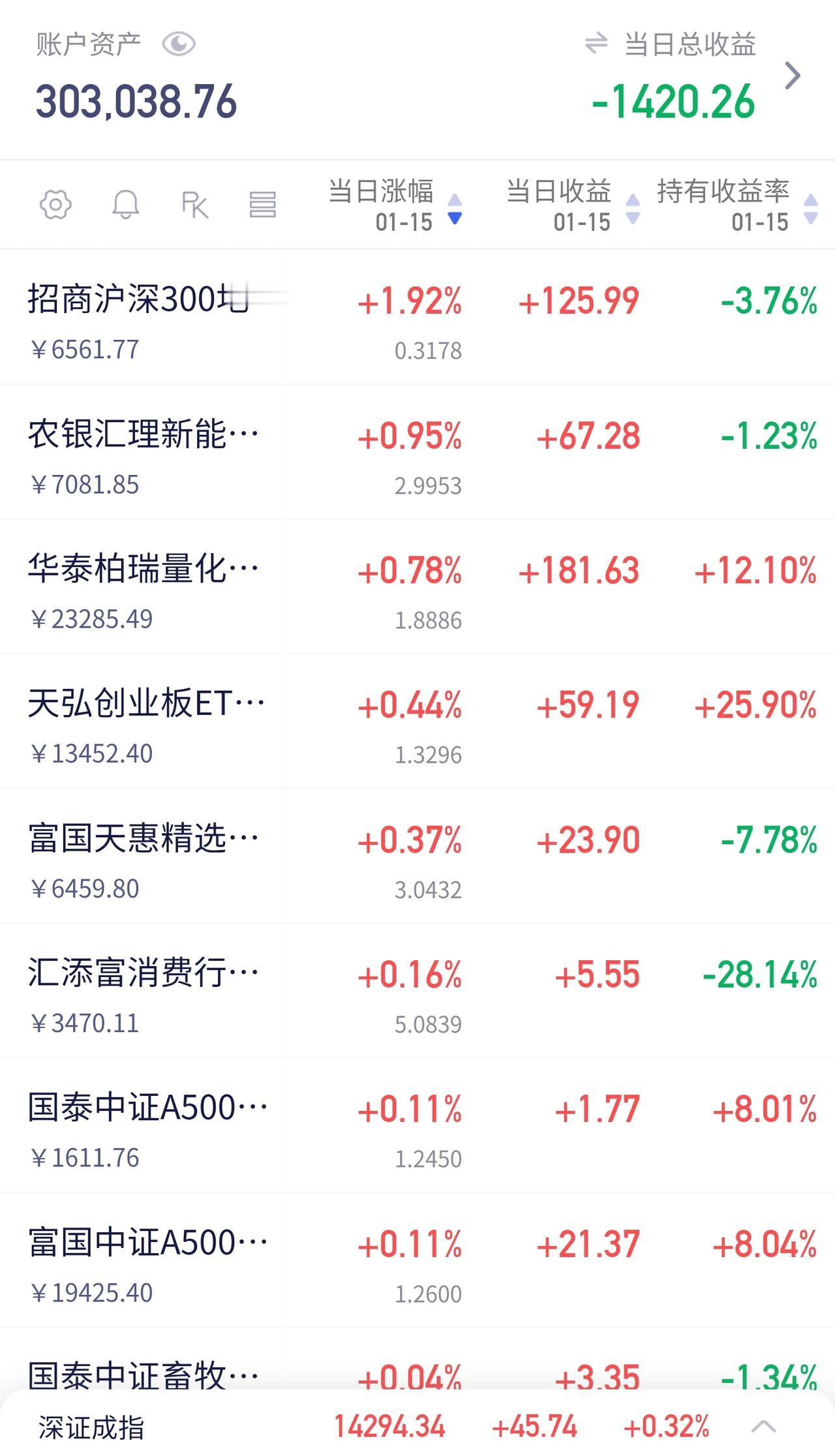This screenshot has height=1456, width=835.
Task: Sort by 持有收益率 column
Action: pyautogui.click(x=737, y=205)
